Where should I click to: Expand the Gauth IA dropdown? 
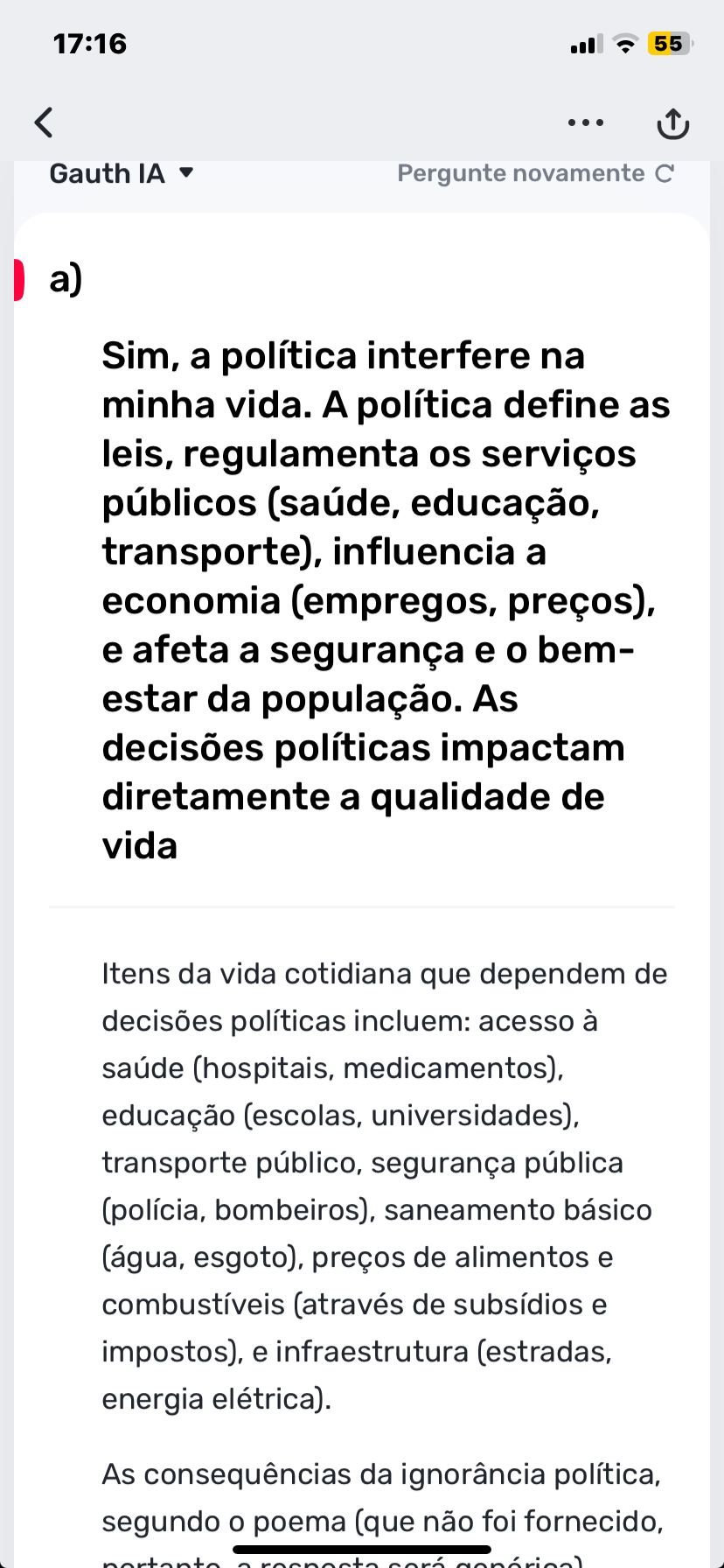click(x=122, y=173)
